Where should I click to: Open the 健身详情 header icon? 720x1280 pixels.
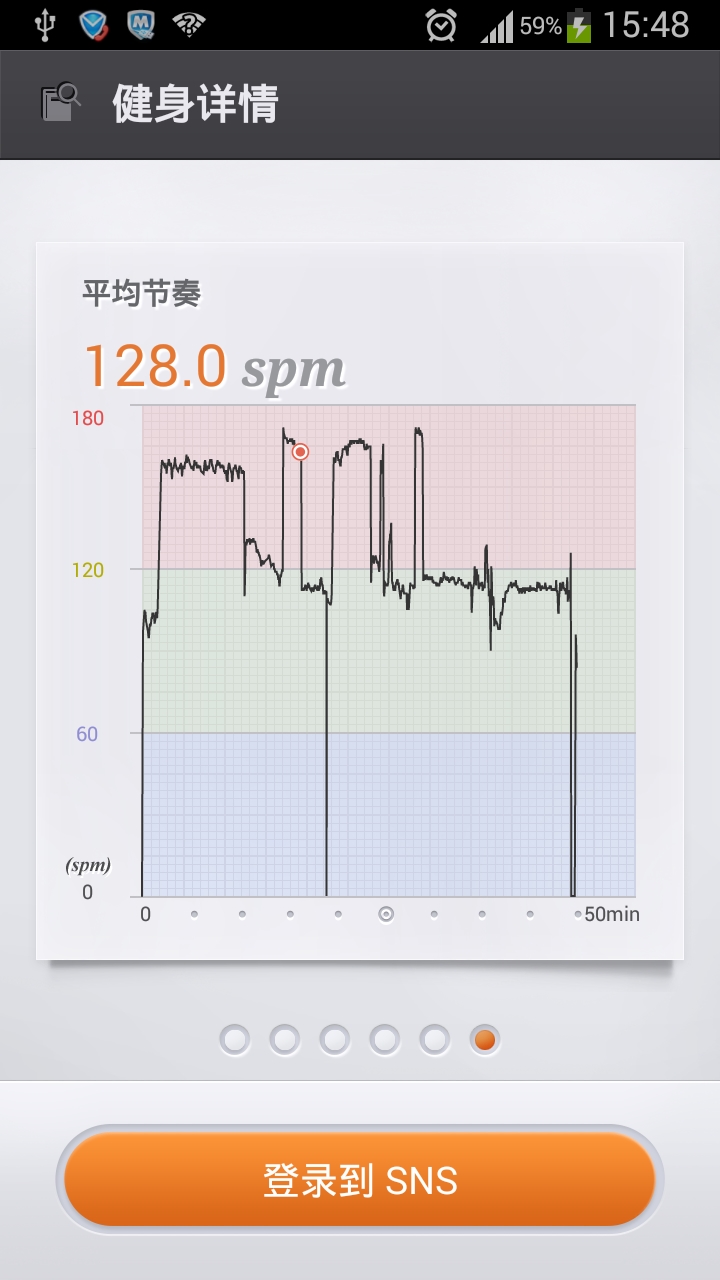(61, 103)
